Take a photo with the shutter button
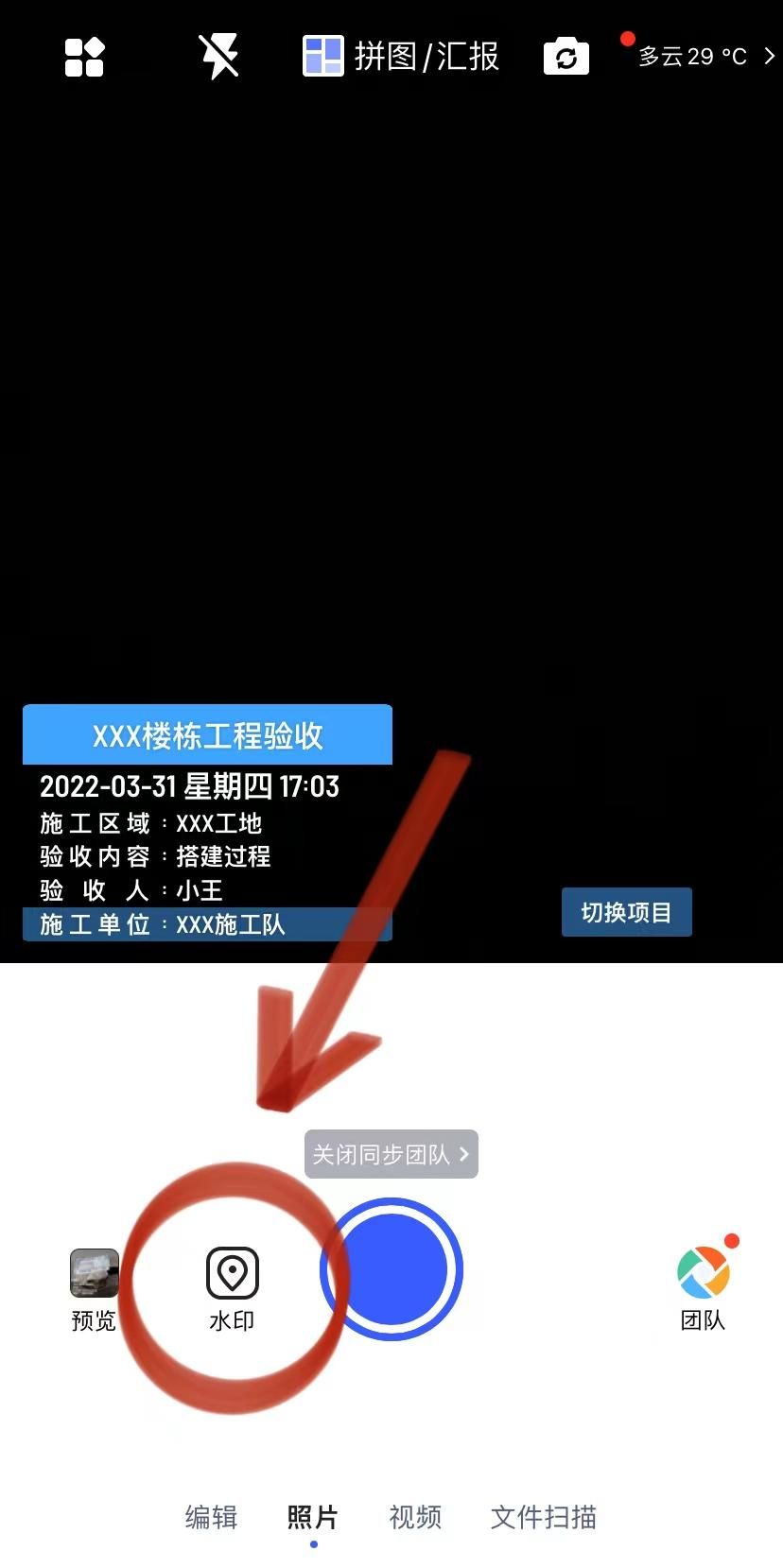 tap(391, 1269)
